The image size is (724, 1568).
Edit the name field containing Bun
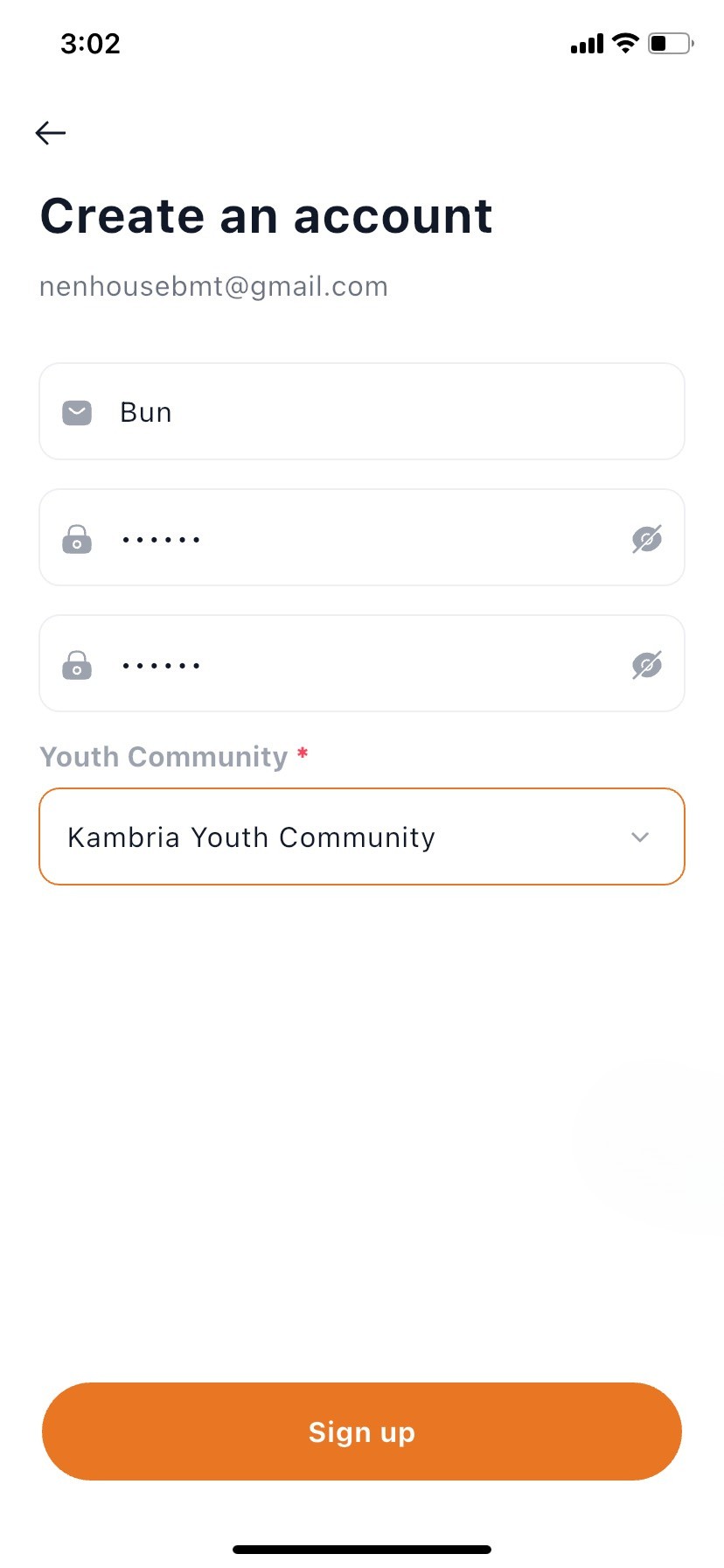(362, 411)
